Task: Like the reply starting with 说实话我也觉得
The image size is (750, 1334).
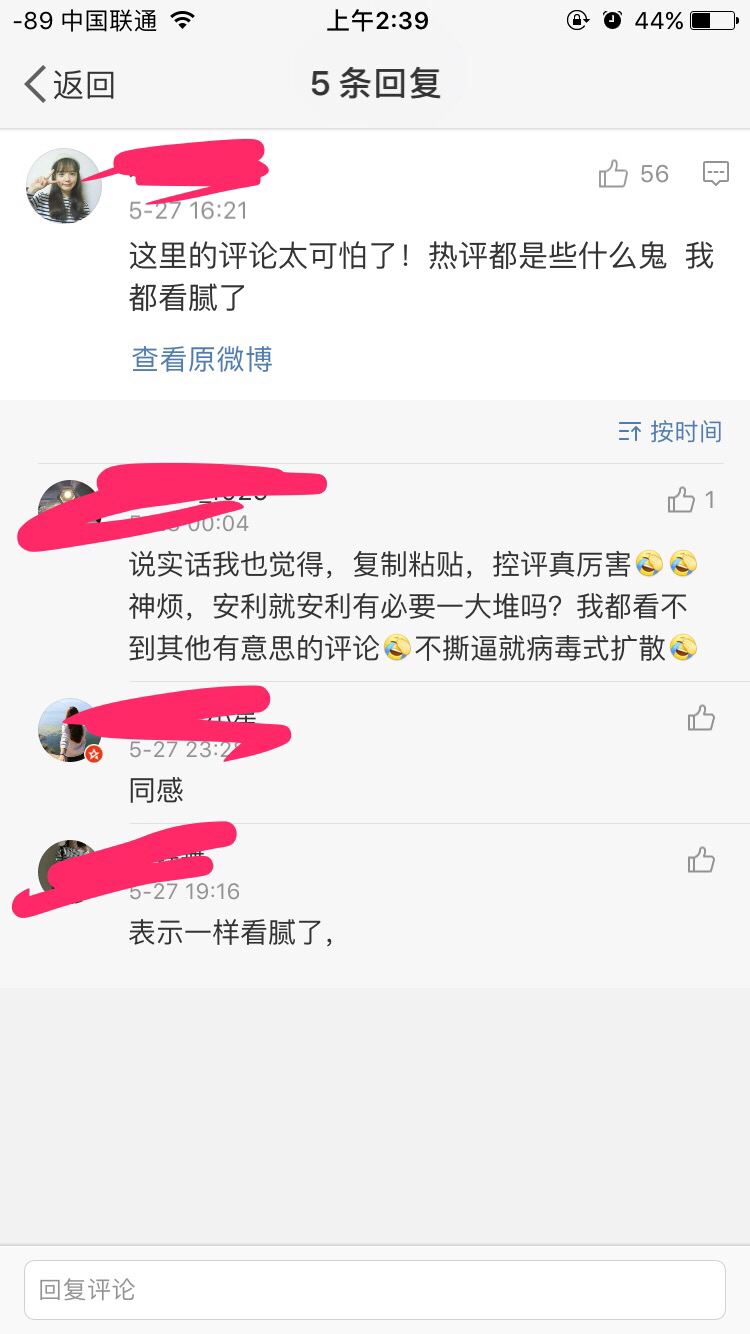Action: [682, 500]
